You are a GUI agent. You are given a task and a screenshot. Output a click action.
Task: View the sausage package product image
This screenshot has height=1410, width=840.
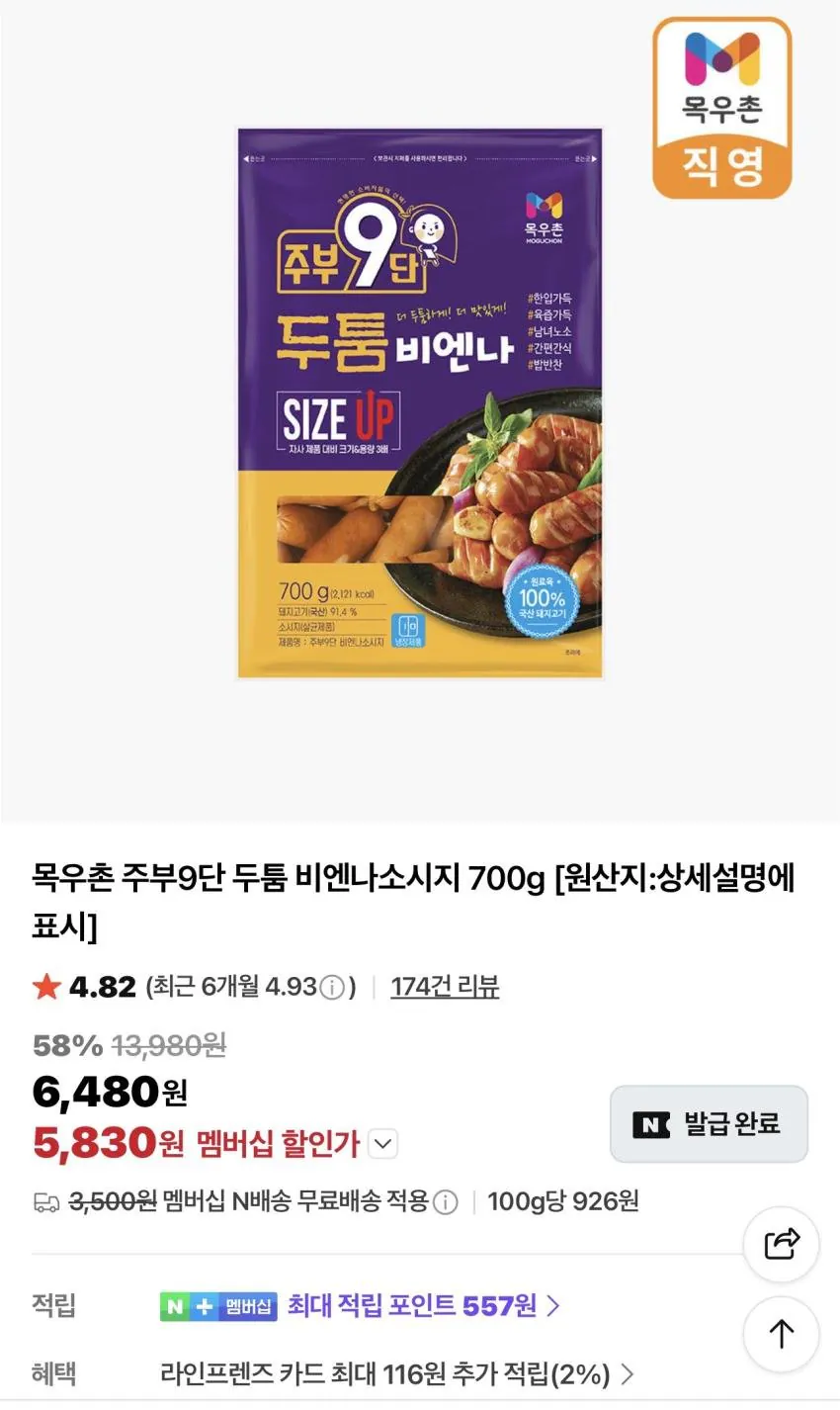pyautogui.click(x=419, y=401)
